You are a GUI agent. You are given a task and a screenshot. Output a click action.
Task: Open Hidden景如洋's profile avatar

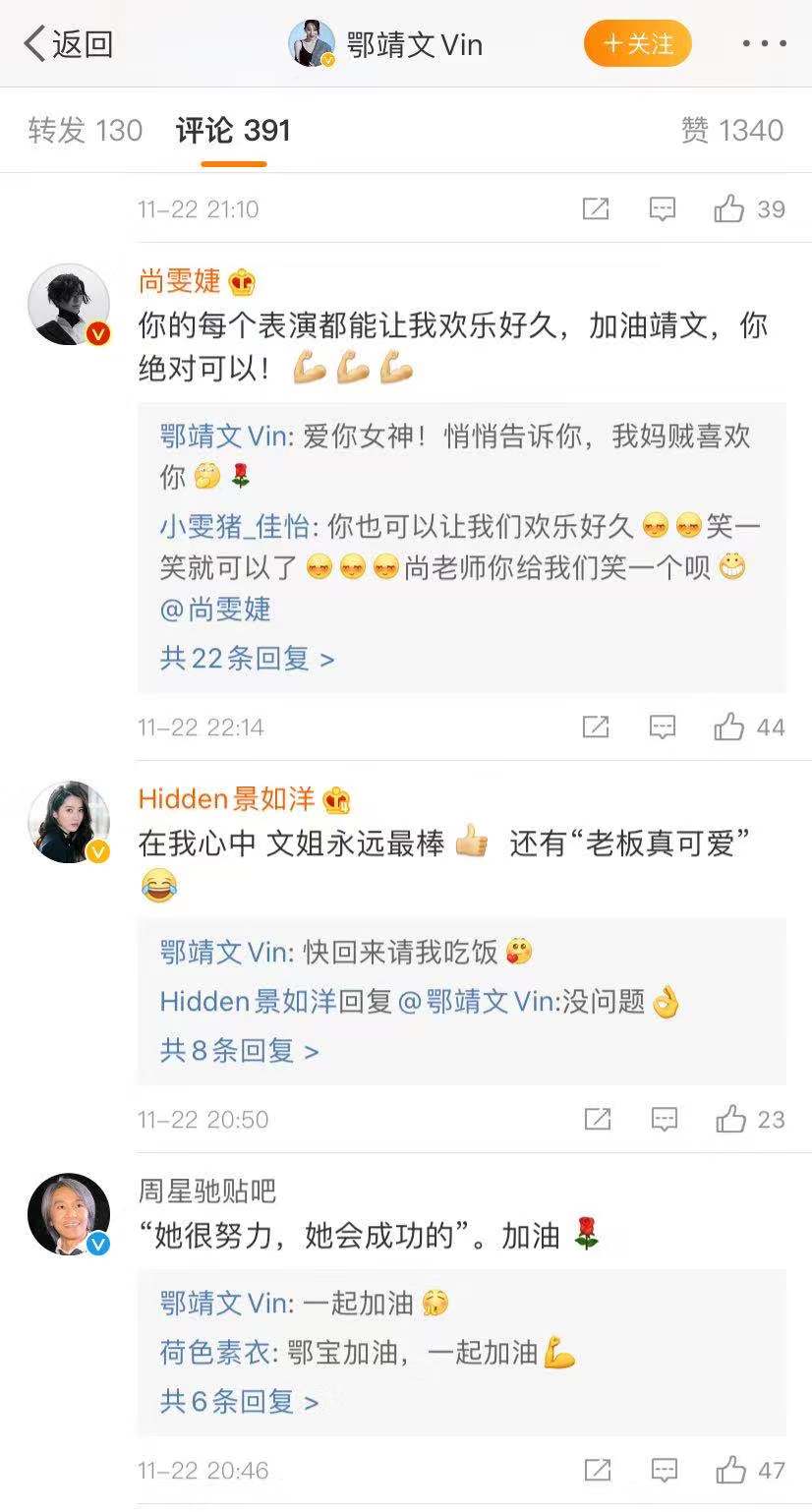click(x=68, y=822)
